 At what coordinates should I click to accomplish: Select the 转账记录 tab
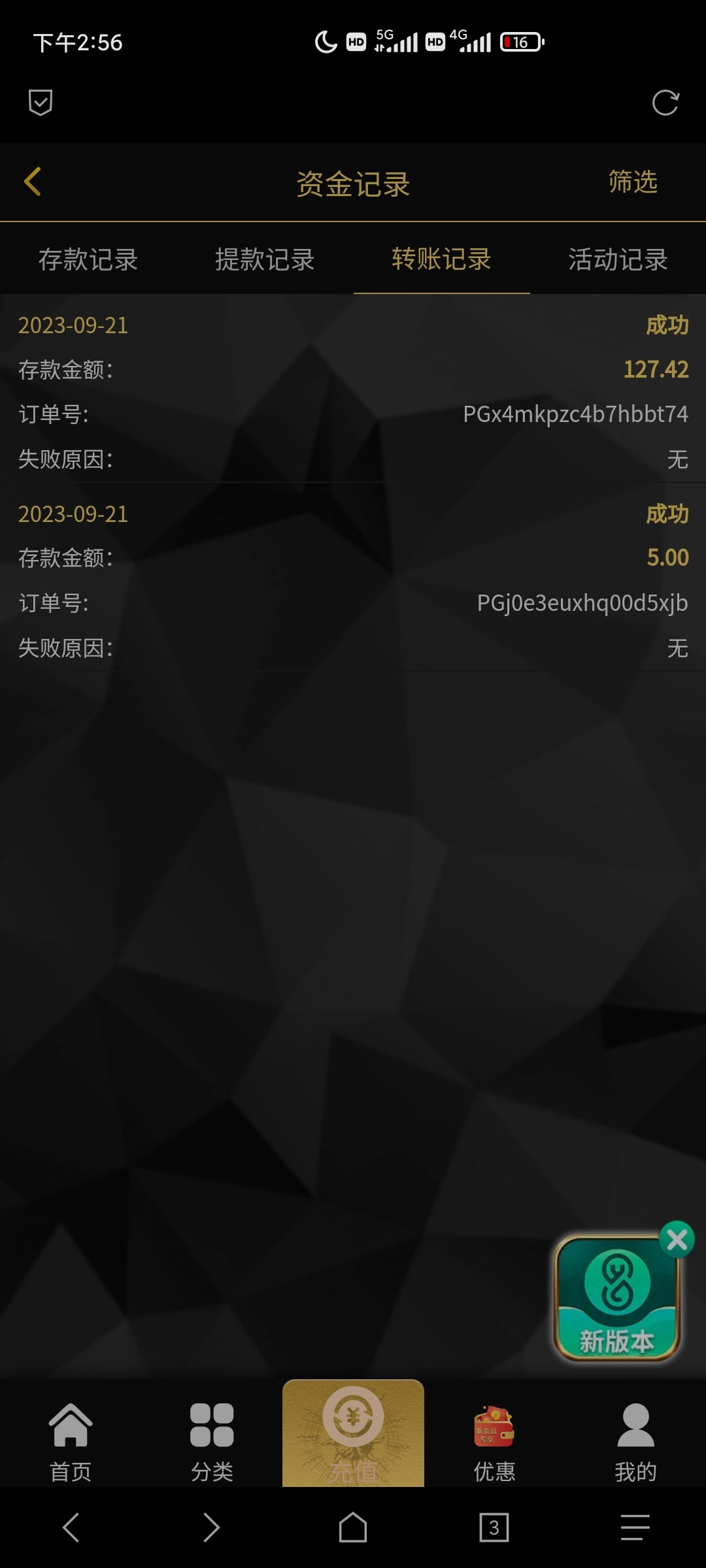[441, 259]
